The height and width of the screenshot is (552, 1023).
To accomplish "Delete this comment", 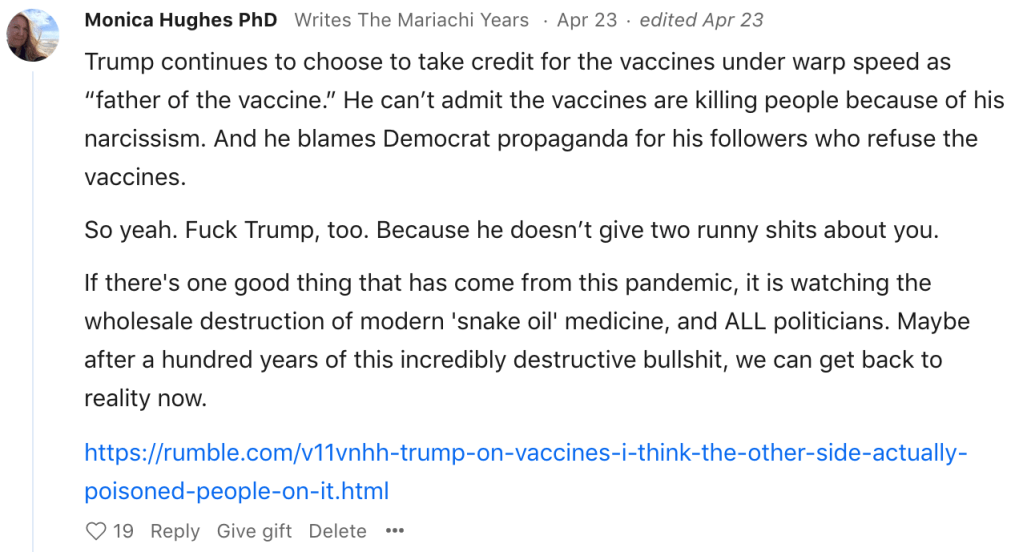I will tap(337, 531).
